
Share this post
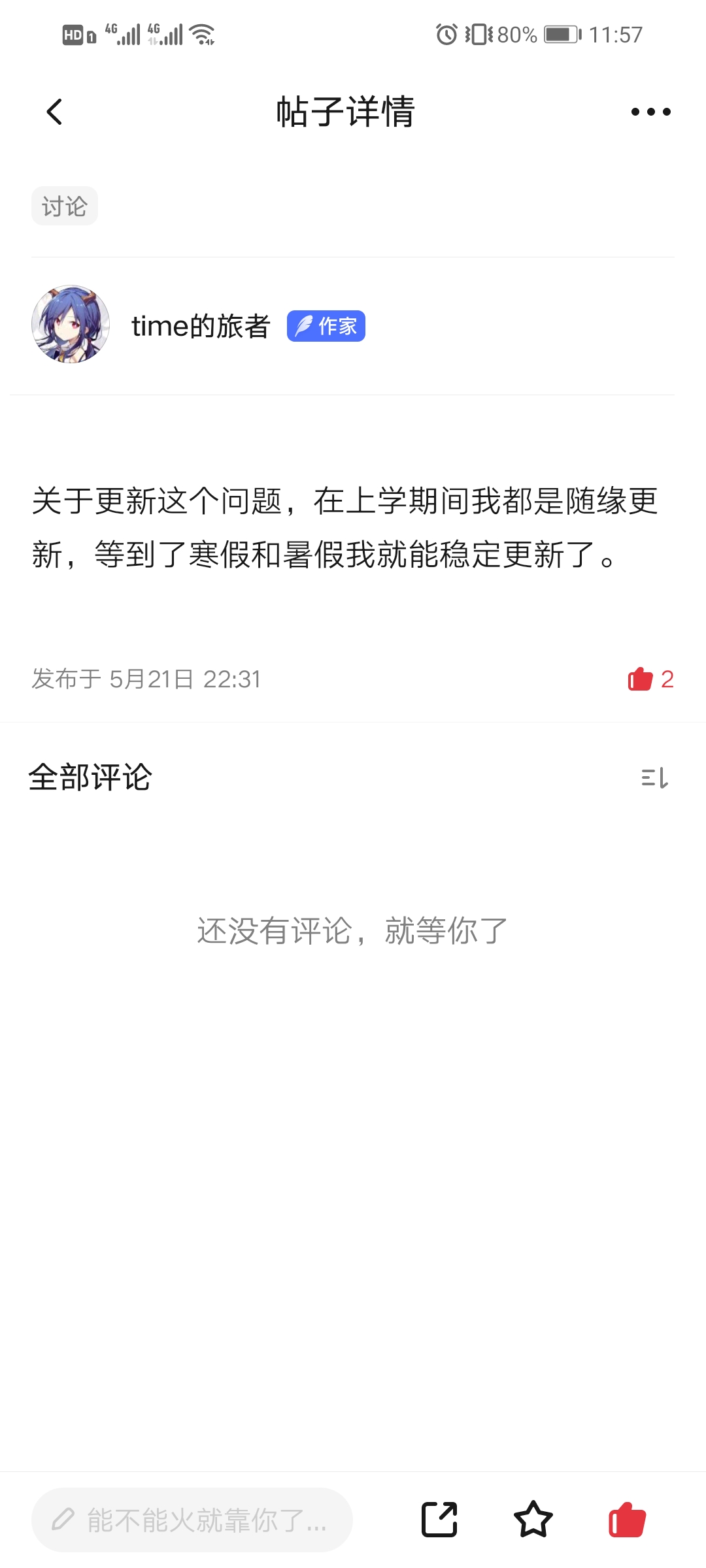(x=439, y=1520)
